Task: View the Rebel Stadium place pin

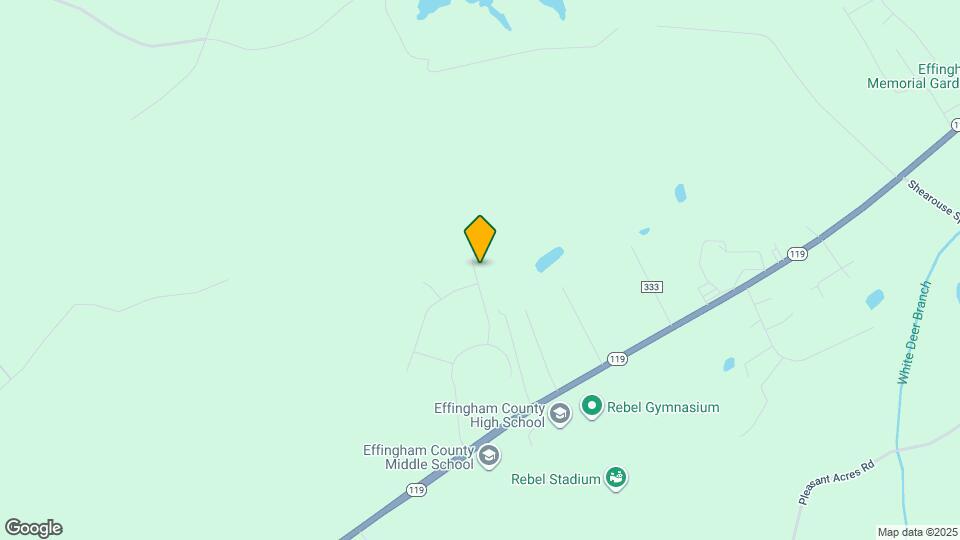Action: (x=617, y=479)
